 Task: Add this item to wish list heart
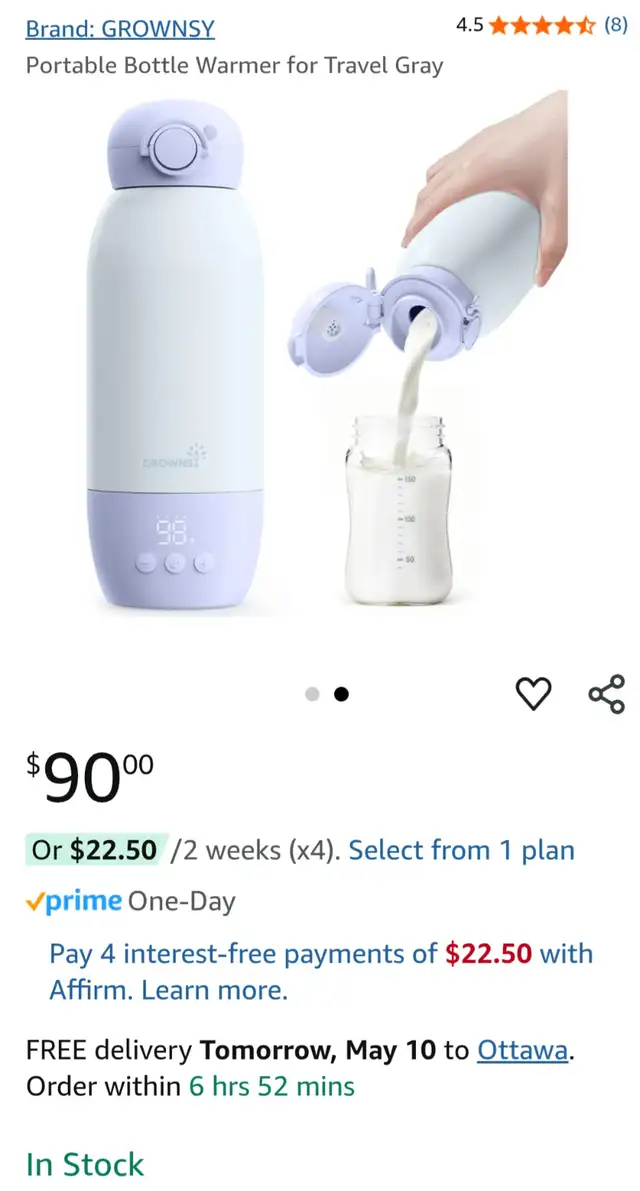(x=534, y=693)
